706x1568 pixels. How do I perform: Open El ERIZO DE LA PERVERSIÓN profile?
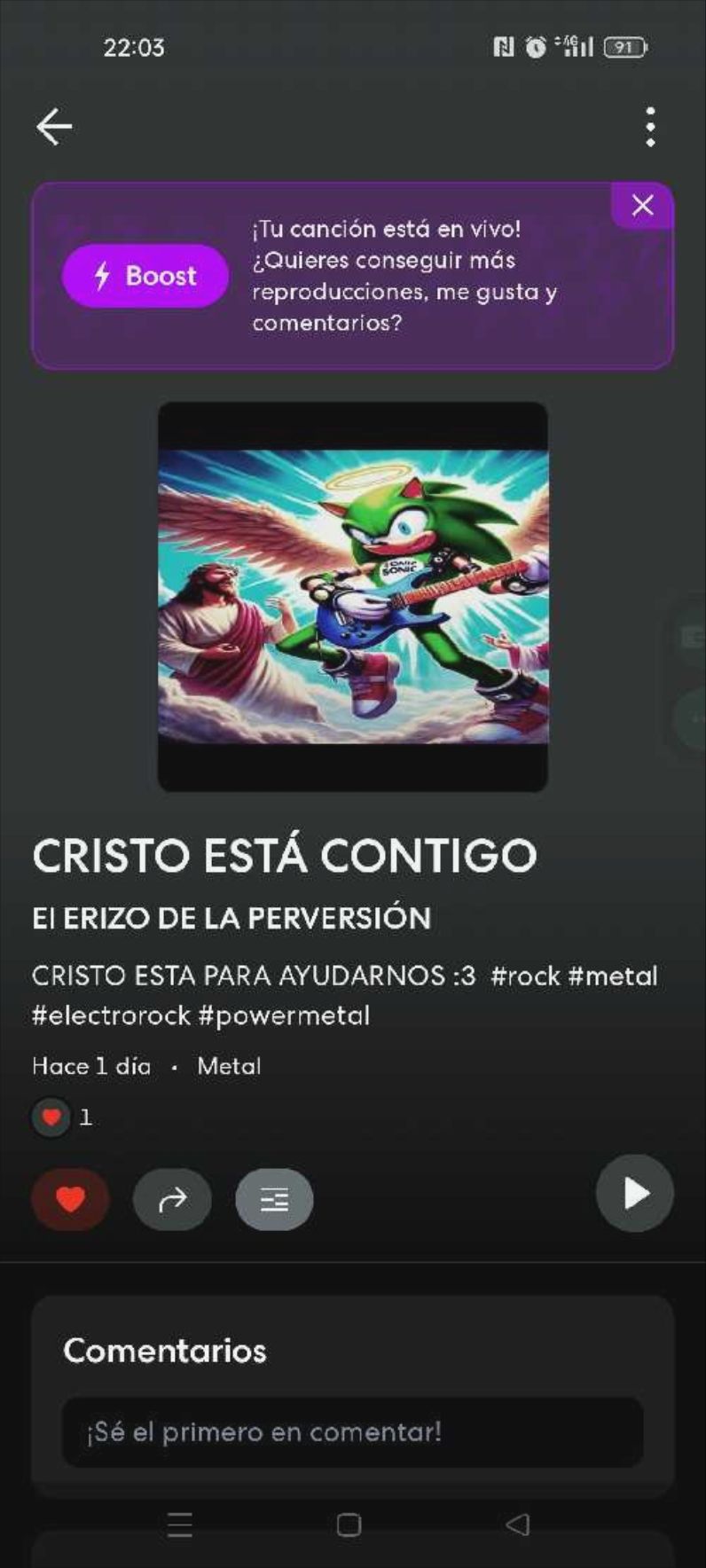coord(231,918)
